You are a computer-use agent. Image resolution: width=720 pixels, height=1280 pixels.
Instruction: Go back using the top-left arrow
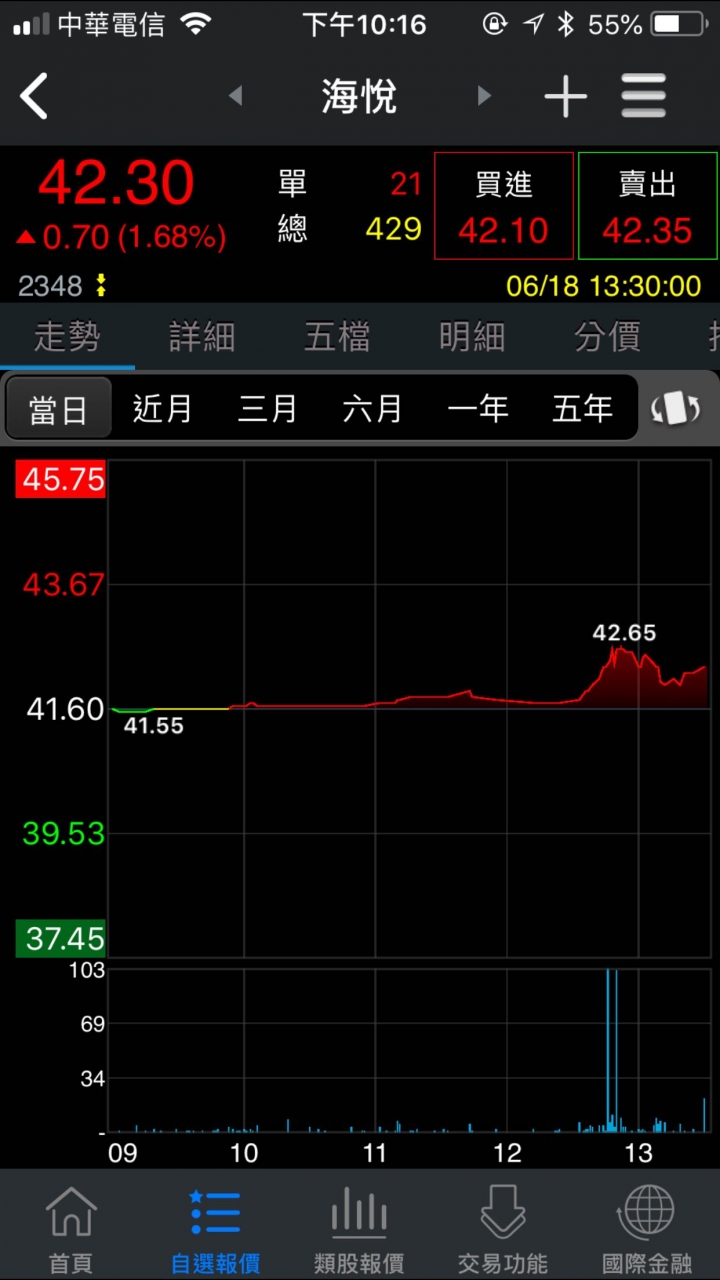coord(34,97)
